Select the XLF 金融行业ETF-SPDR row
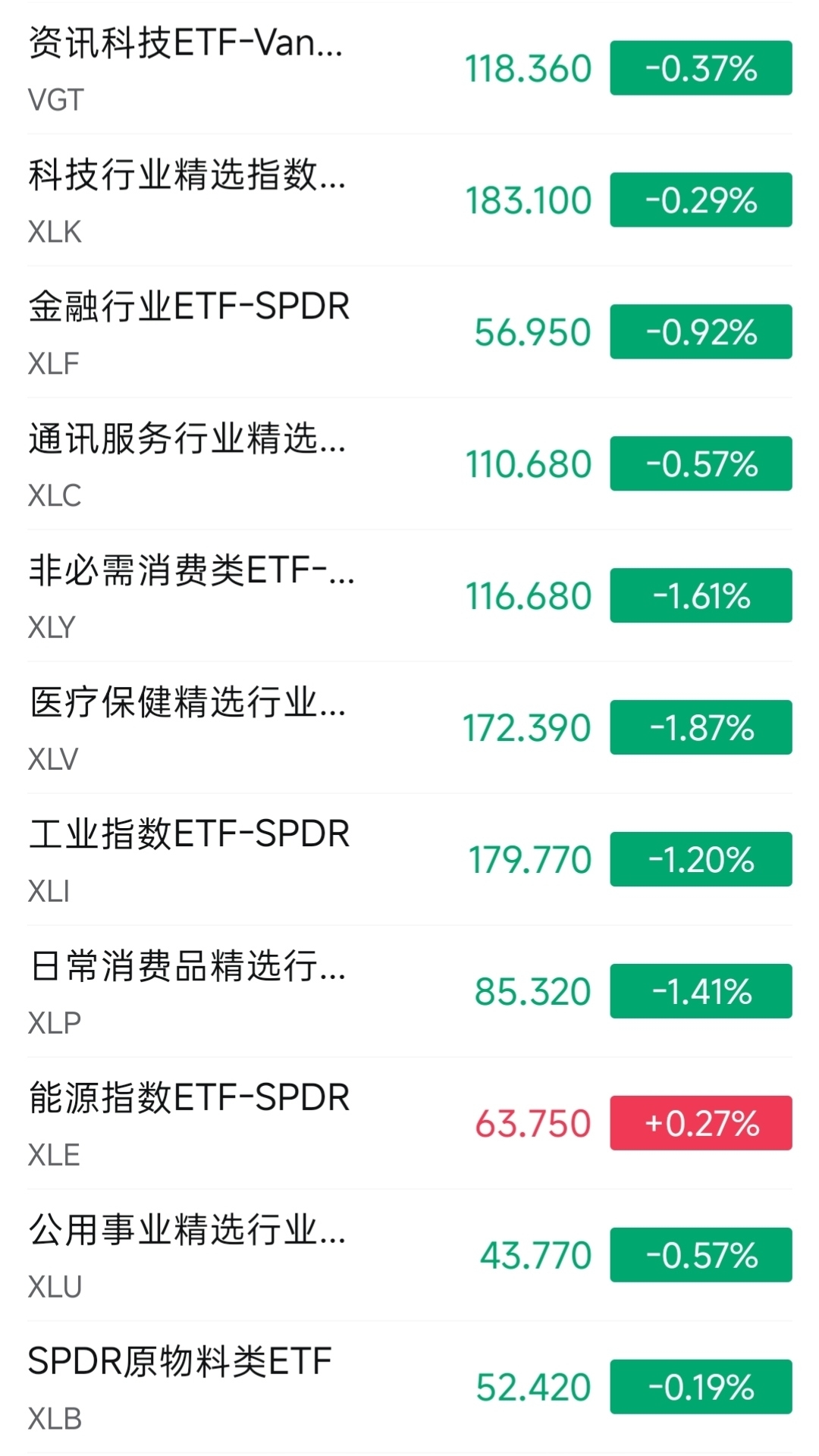The height and width of the screenshot is (1456, 819). (409, 332)
